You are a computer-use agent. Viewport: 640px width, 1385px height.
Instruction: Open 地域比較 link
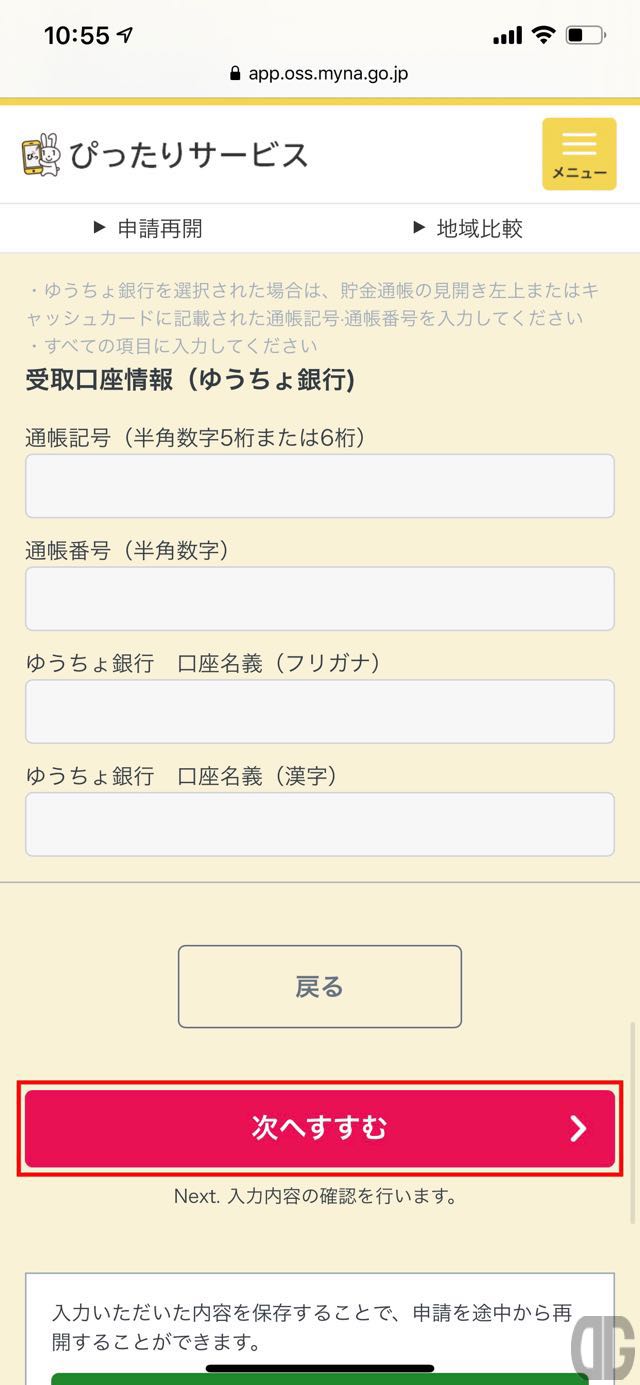coord(468,228)
